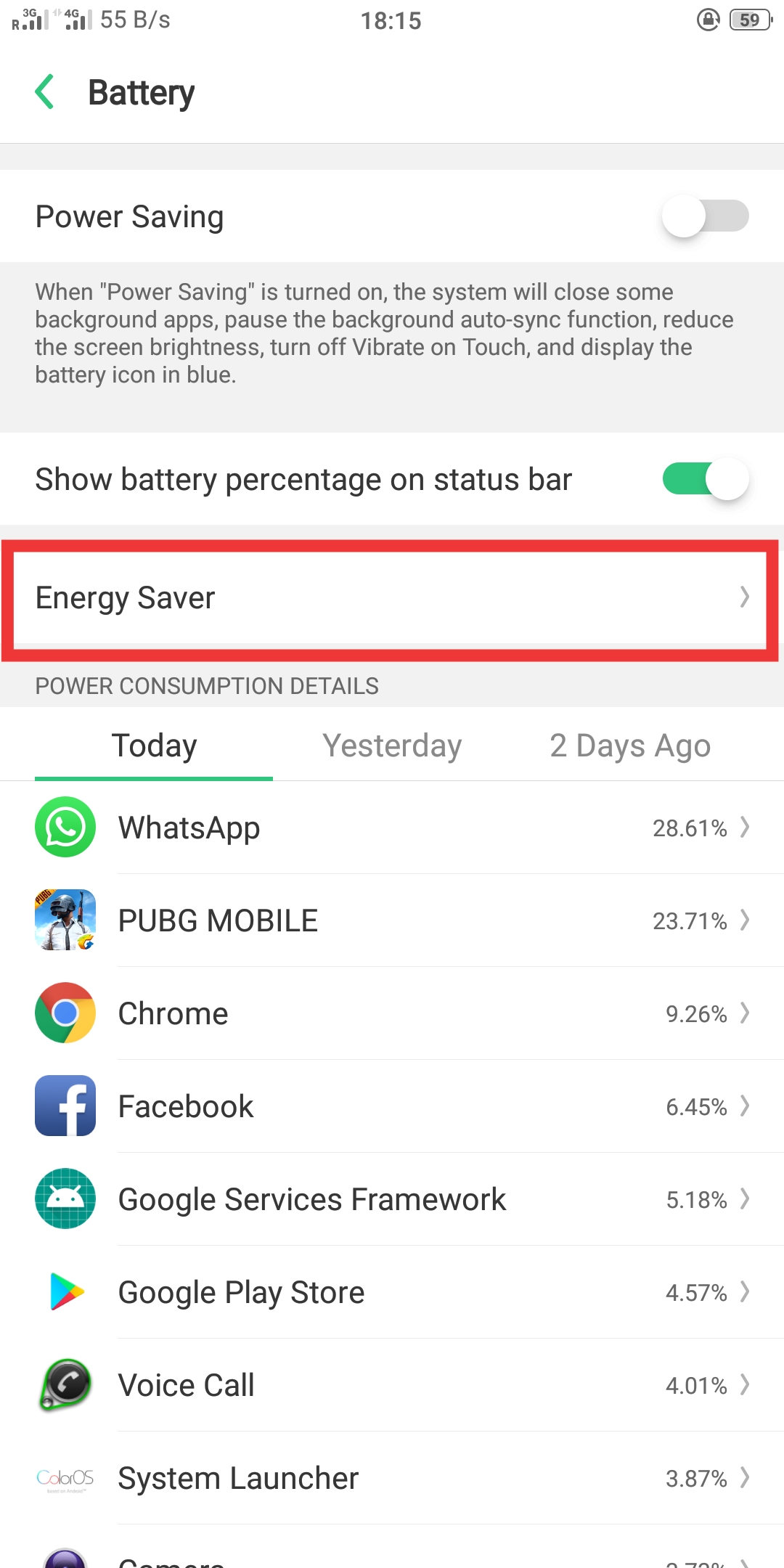Open Google Services Framework usage row
784x1568 pixels.
(392, 1199)
